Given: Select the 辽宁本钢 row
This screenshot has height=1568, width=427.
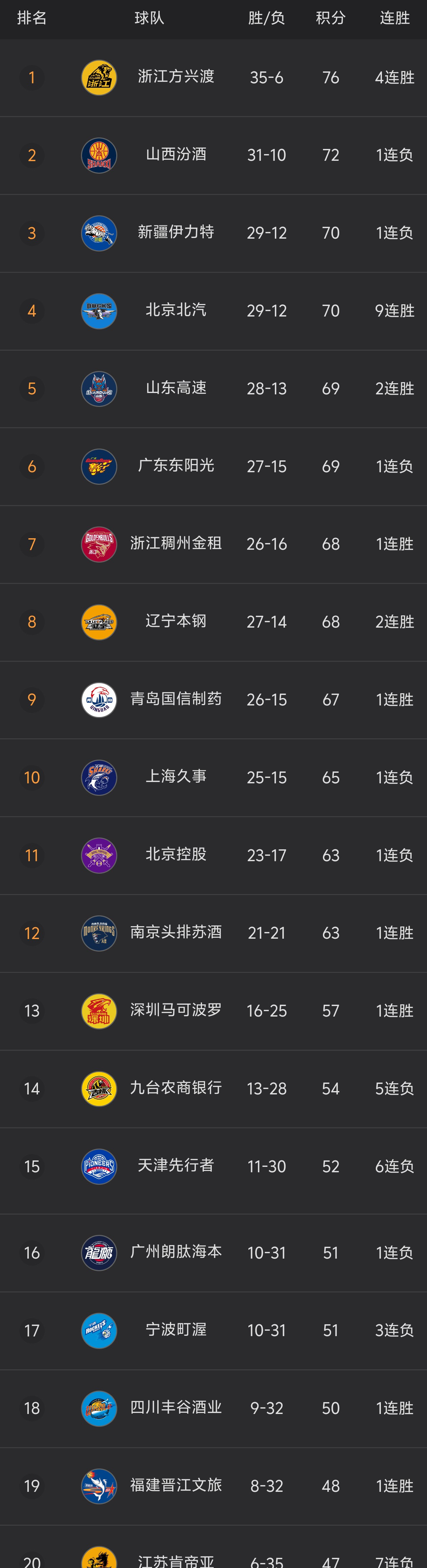Looking at the screenshot, I should (176, 622).
